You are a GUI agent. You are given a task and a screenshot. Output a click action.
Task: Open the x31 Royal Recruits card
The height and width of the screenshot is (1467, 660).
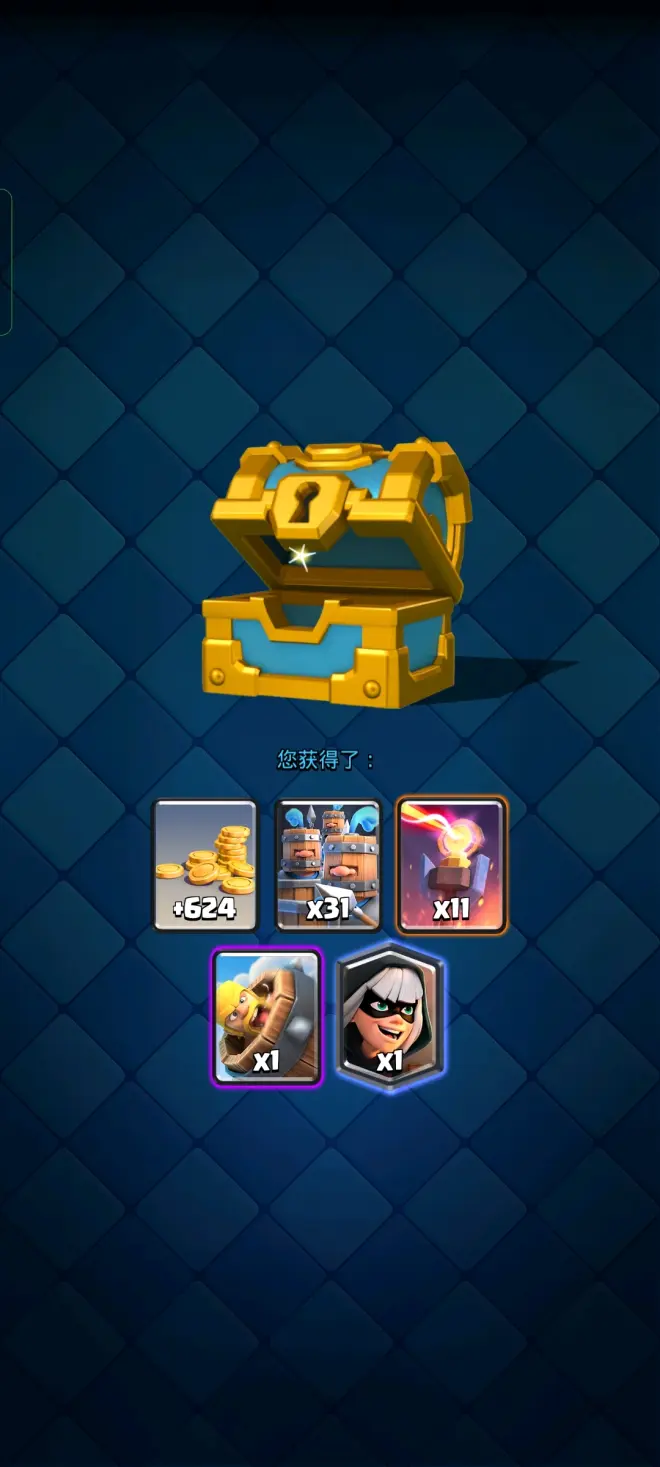coord(328,865)
